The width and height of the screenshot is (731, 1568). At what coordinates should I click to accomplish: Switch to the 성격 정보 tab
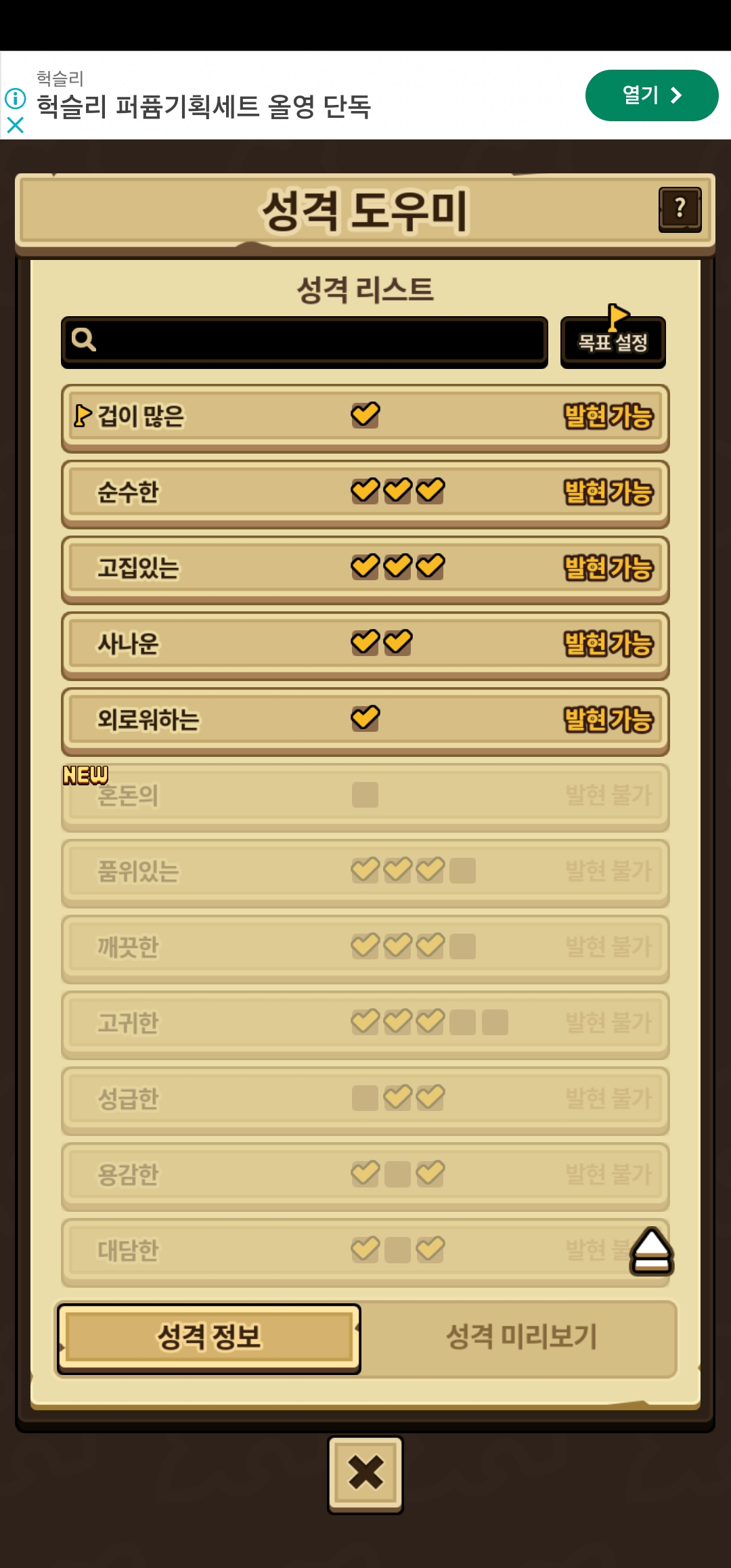(208, 1338)
